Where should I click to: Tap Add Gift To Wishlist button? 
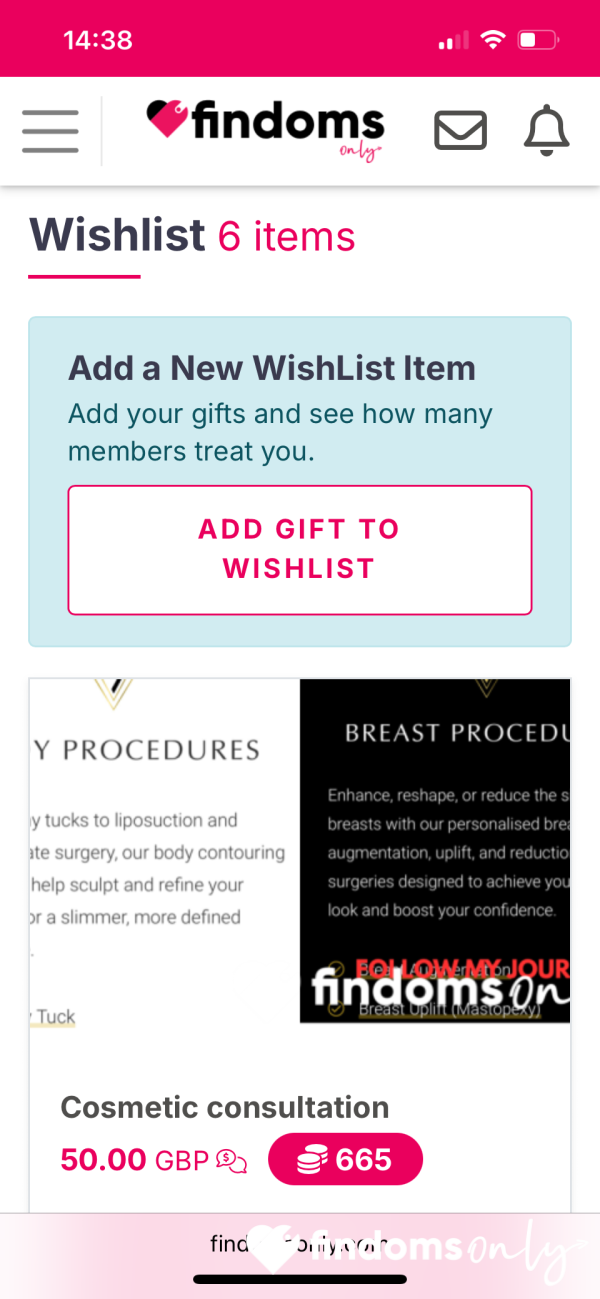tap(300, 549)
